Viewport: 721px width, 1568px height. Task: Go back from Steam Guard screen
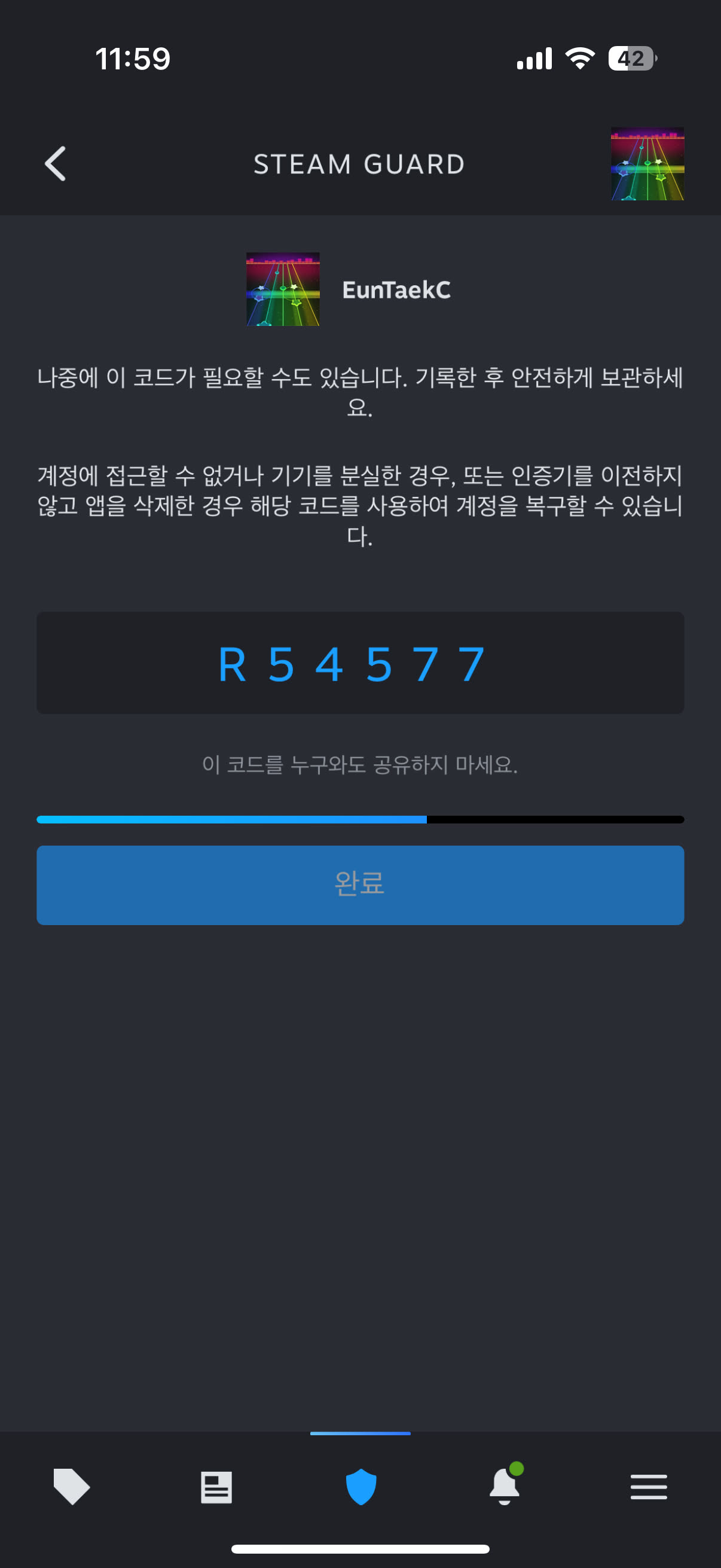click(56, 164)
